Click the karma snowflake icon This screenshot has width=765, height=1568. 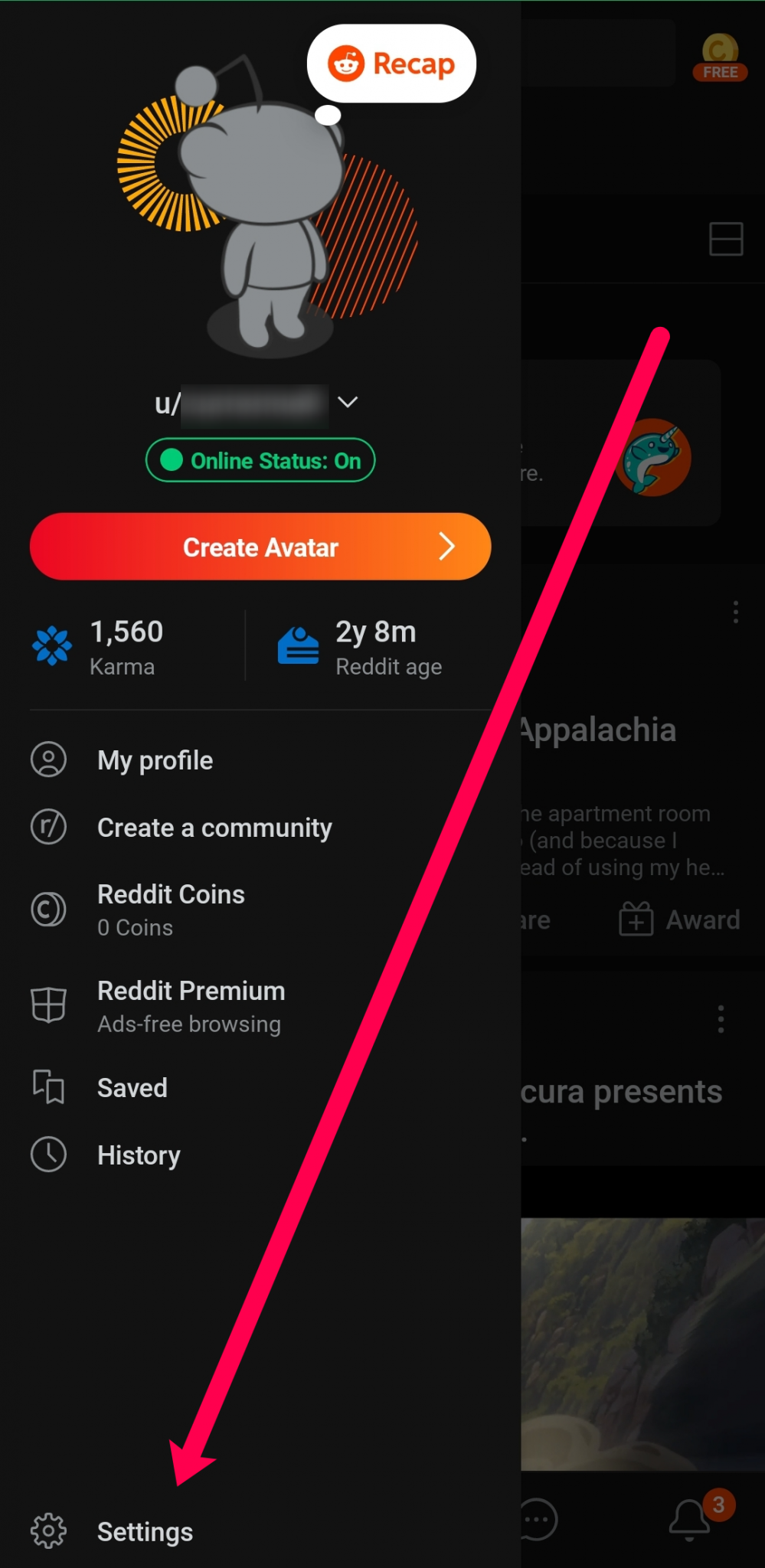(x=51, y=645)
